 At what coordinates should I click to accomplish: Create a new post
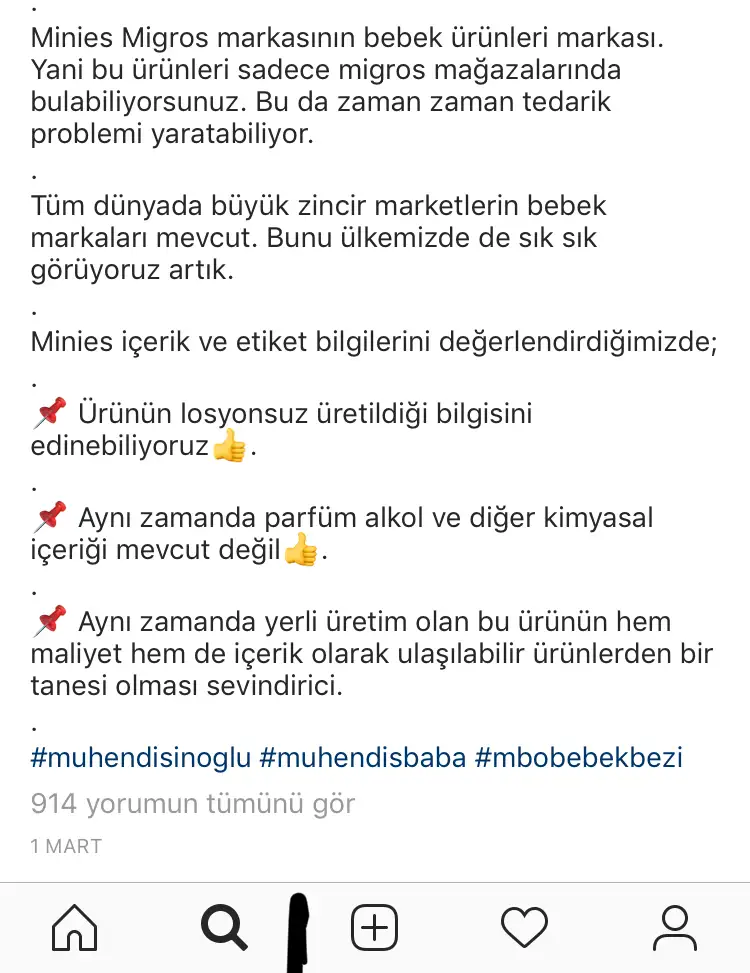click(x=375, y=928)
